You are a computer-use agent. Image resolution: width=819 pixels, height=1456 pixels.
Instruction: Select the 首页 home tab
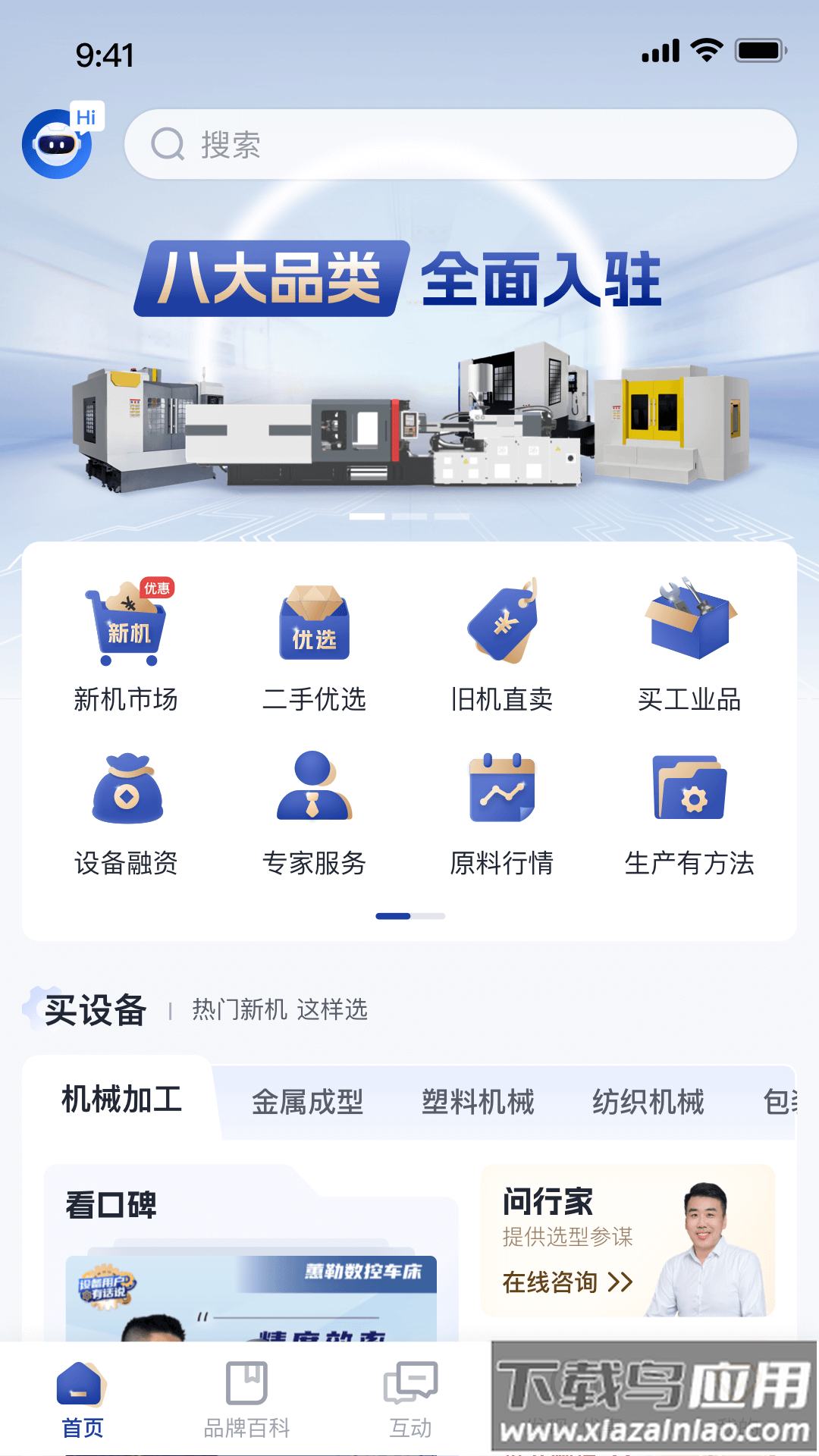tap(81, 1399)
